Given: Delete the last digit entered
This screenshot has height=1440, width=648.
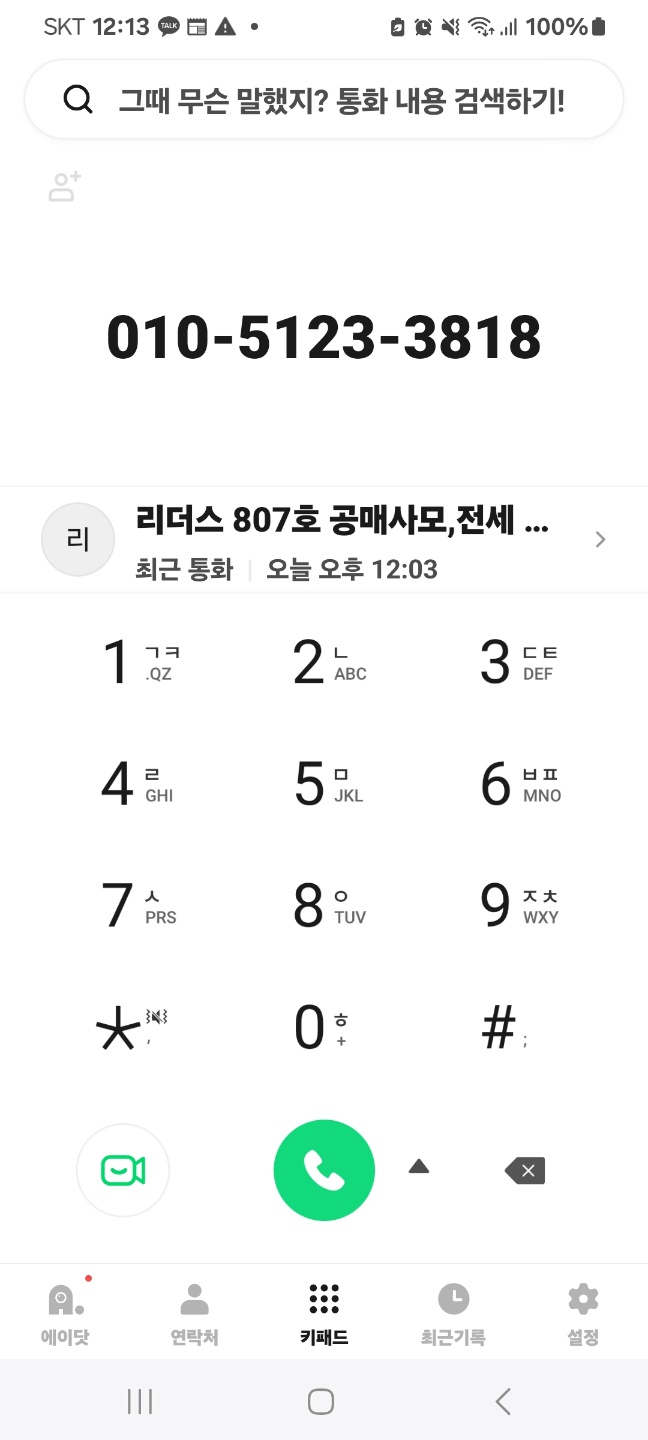Looking at the screenshot, I should coord(525,1170).
